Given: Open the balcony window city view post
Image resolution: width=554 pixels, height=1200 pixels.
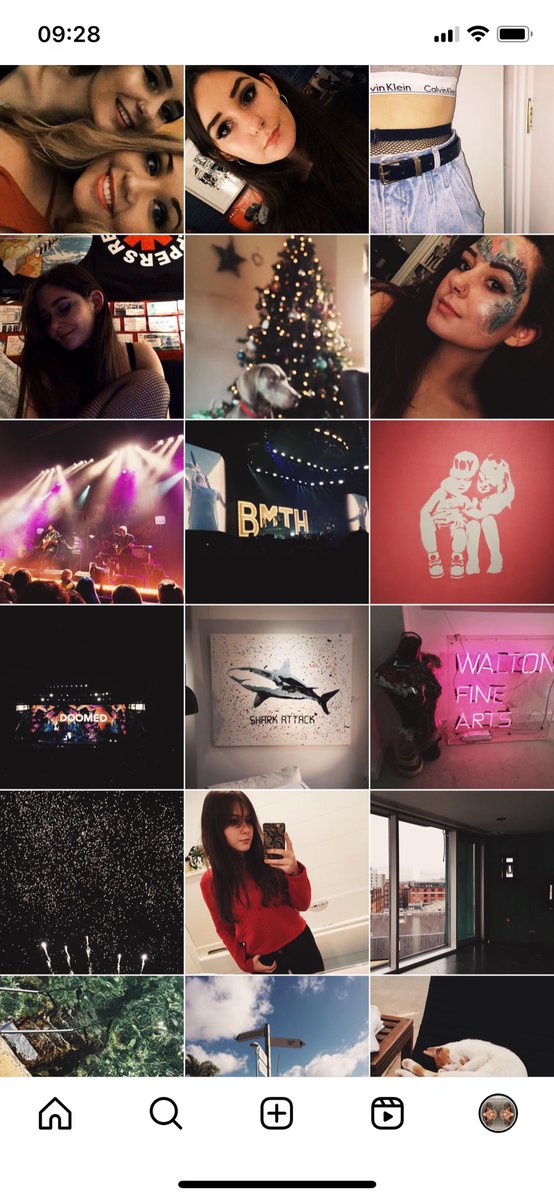Looking at the screenshot, I should pyautogui.click(x=462, y=882).
